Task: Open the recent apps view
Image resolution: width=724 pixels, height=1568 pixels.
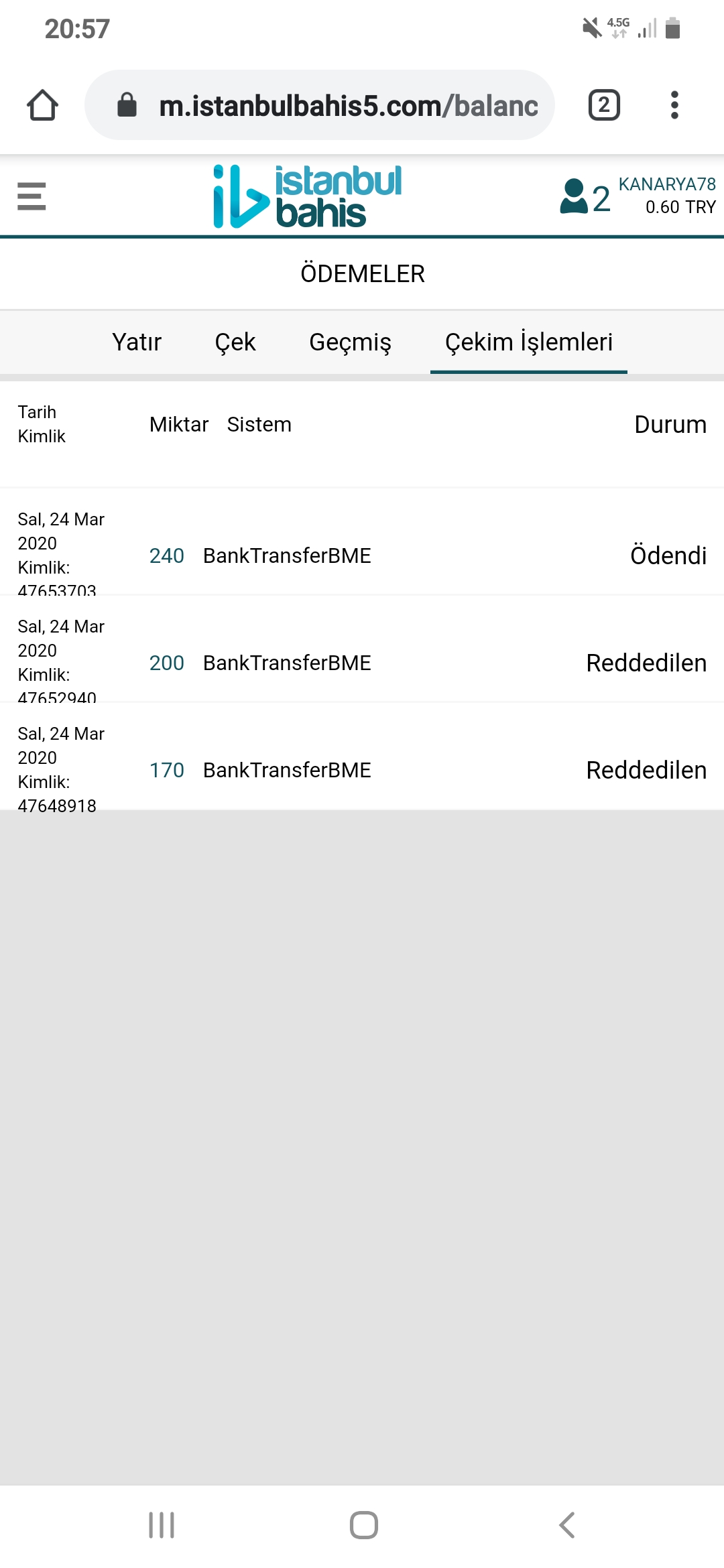Action: [x=162, y=1525]
